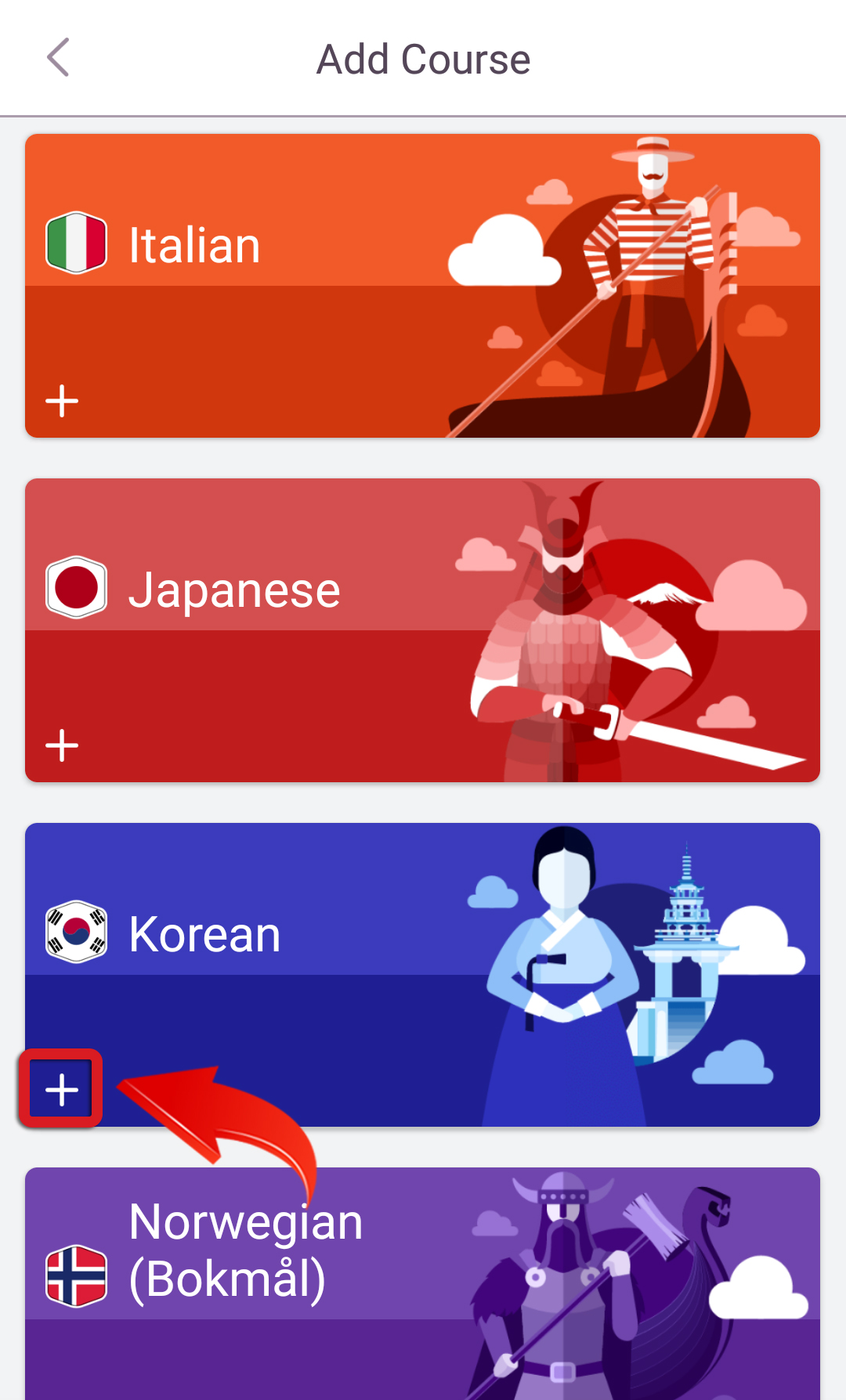Screen dimensions: 846x1400
Task: Add the Italian course with plus icon
Action: [62, 401]
